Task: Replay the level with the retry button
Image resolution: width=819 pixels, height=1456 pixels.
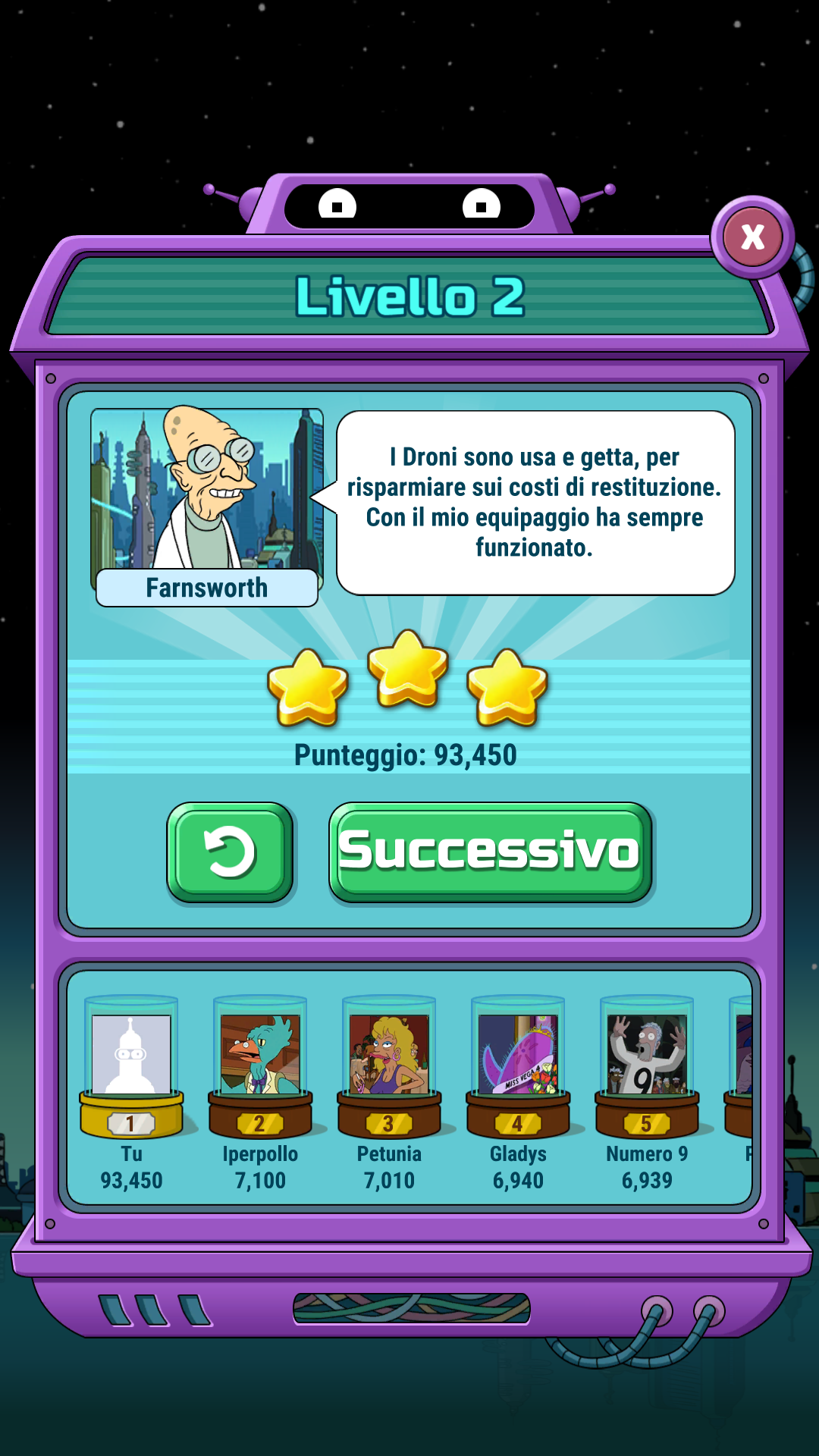Action: click(x=231, y=852)
